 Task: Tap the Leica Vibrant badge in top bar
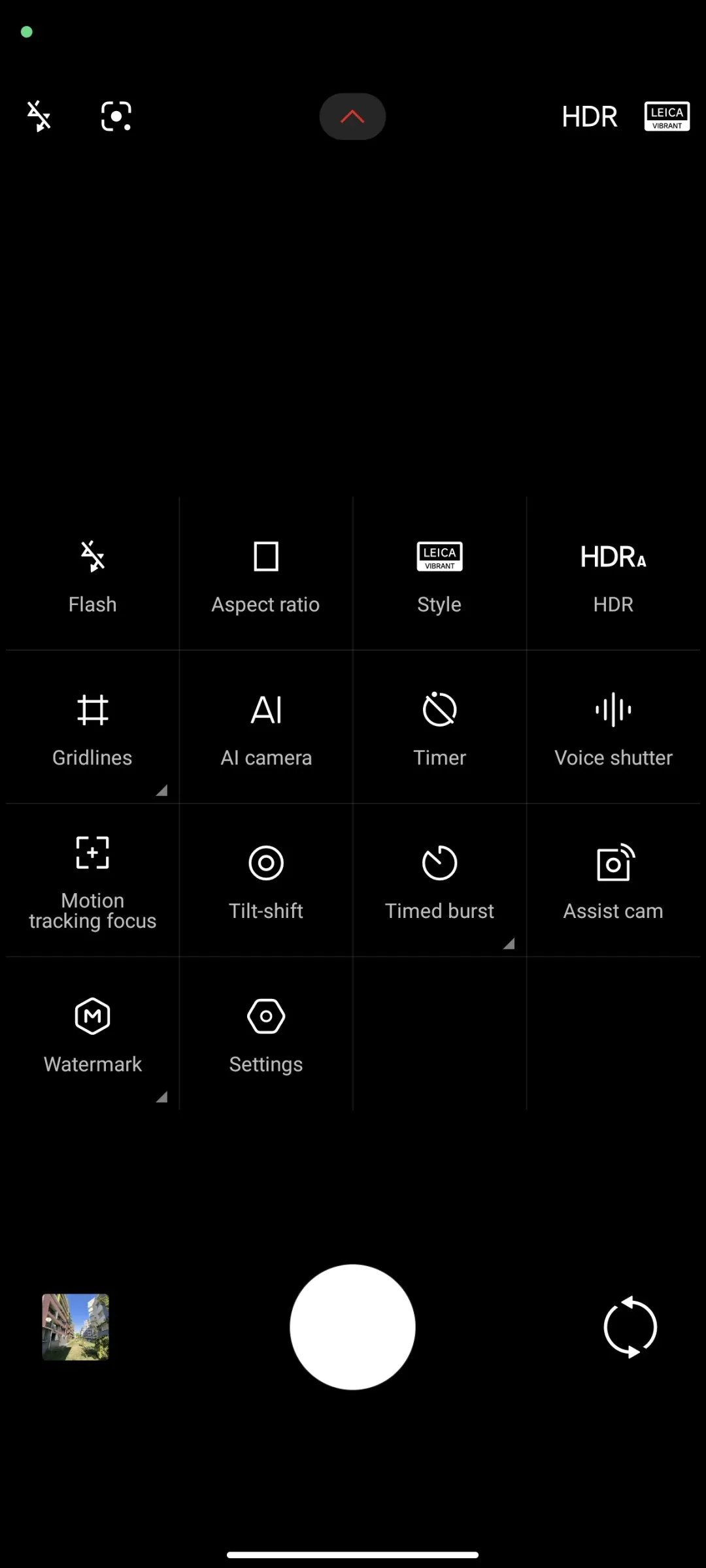(667, 116)
